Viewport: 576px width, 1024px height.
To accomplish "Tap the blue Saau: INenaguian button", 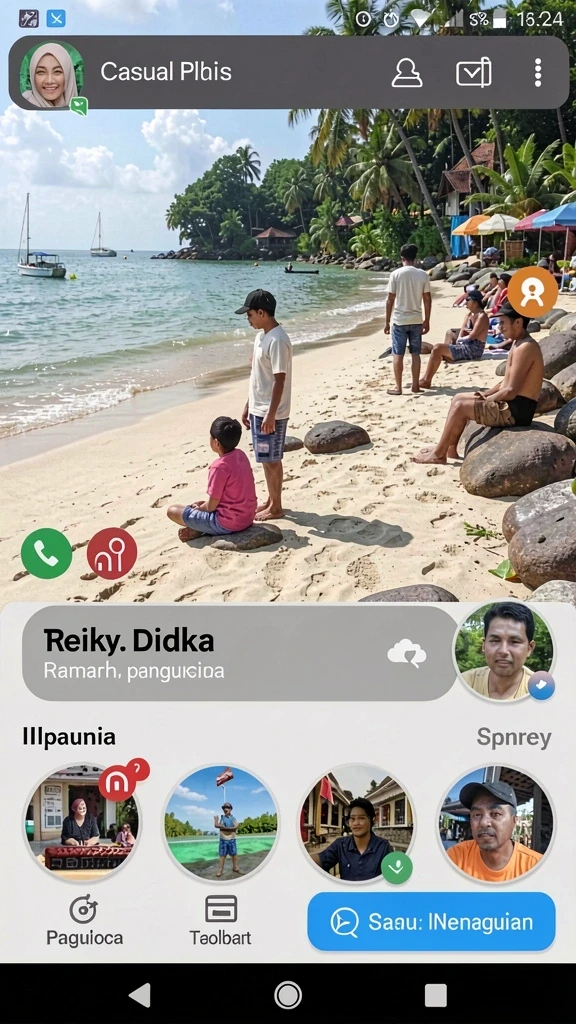I will 431,921.
